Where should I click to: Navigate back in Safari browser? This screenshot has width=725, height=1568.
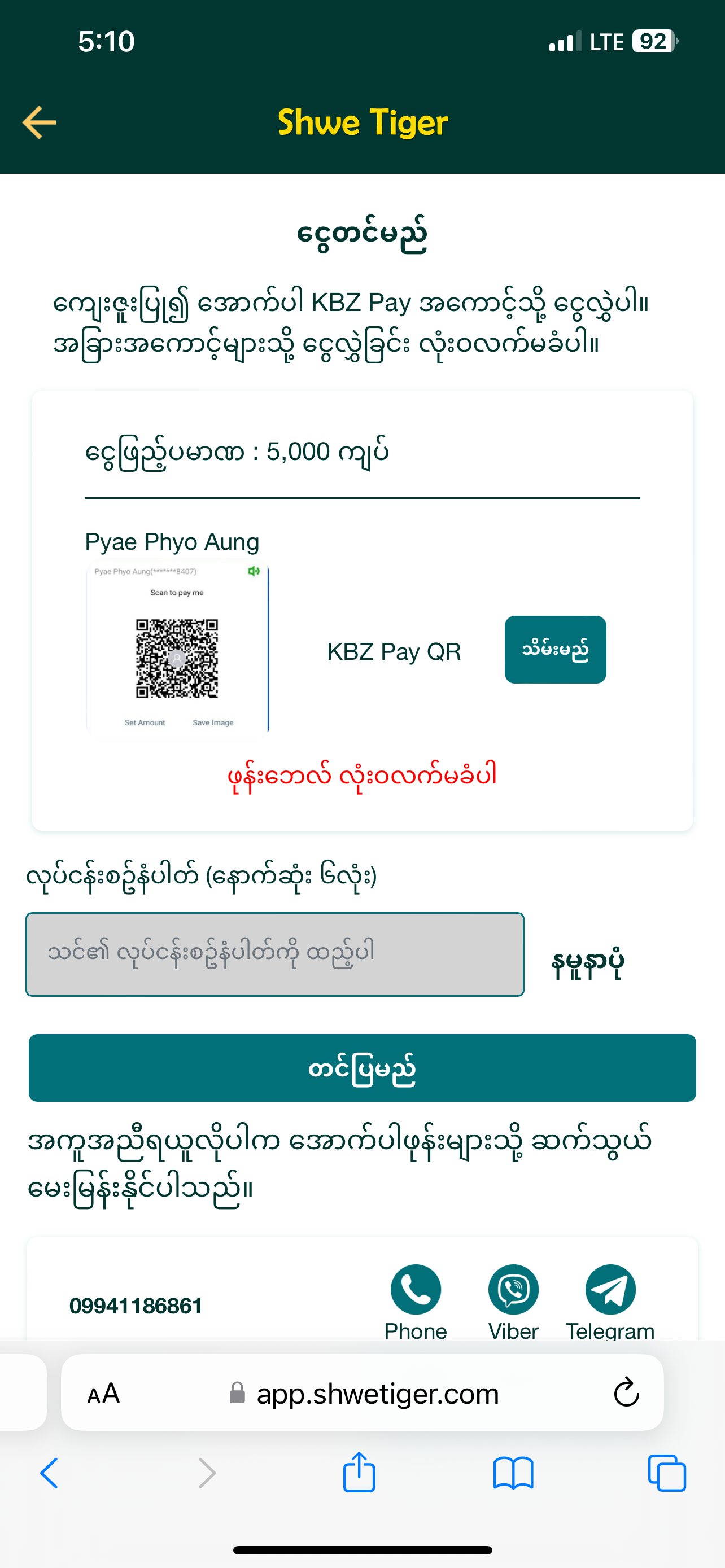(x=49, y=1473)
